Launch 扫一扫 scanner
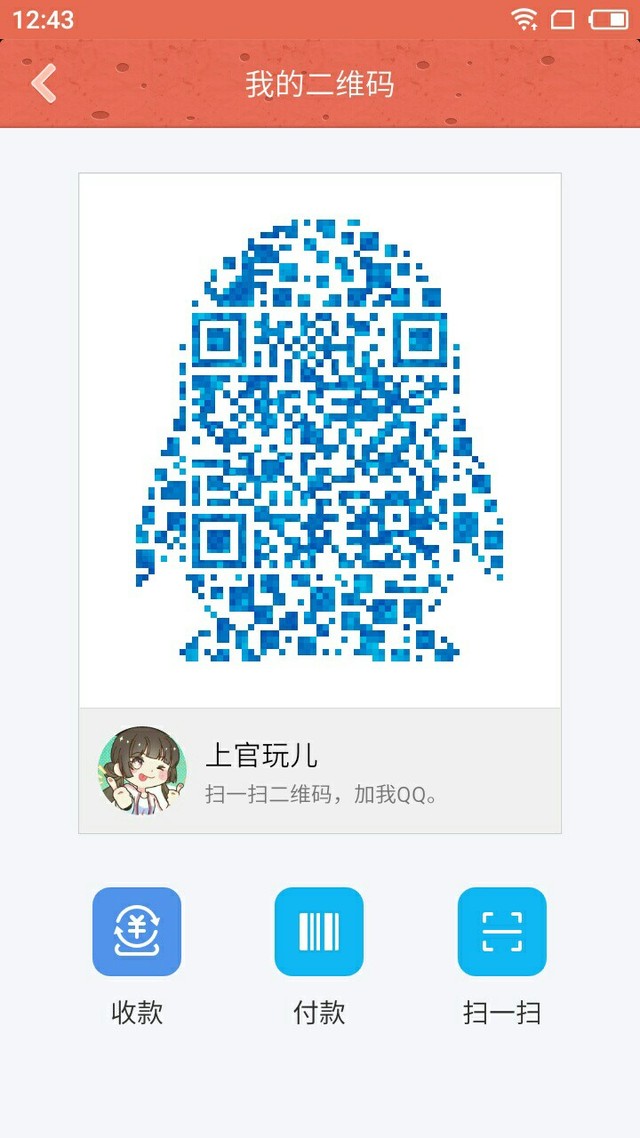This screenshot has height=1138, width=640. coord(502,932)
